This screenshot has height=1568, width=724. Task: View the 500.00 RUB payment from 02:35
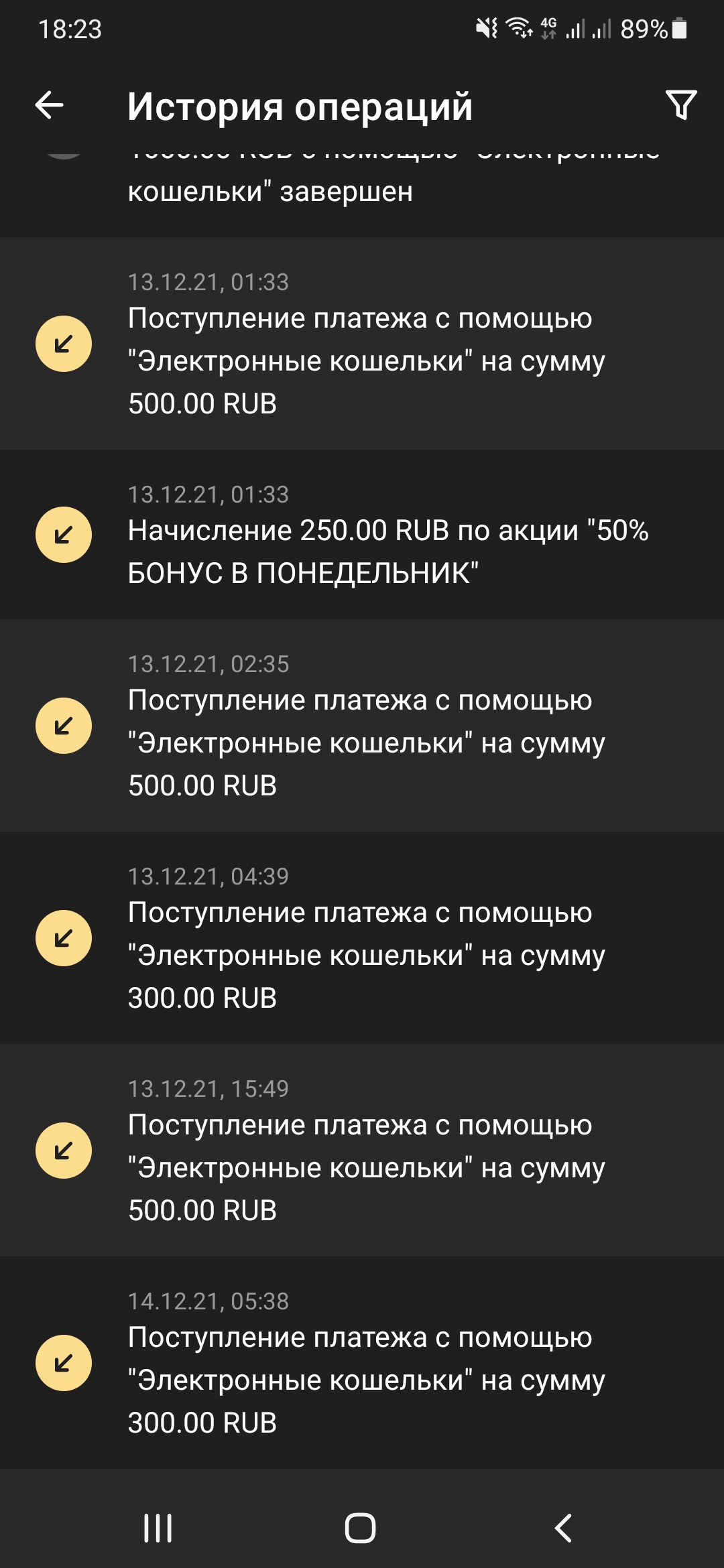[362, 726]
